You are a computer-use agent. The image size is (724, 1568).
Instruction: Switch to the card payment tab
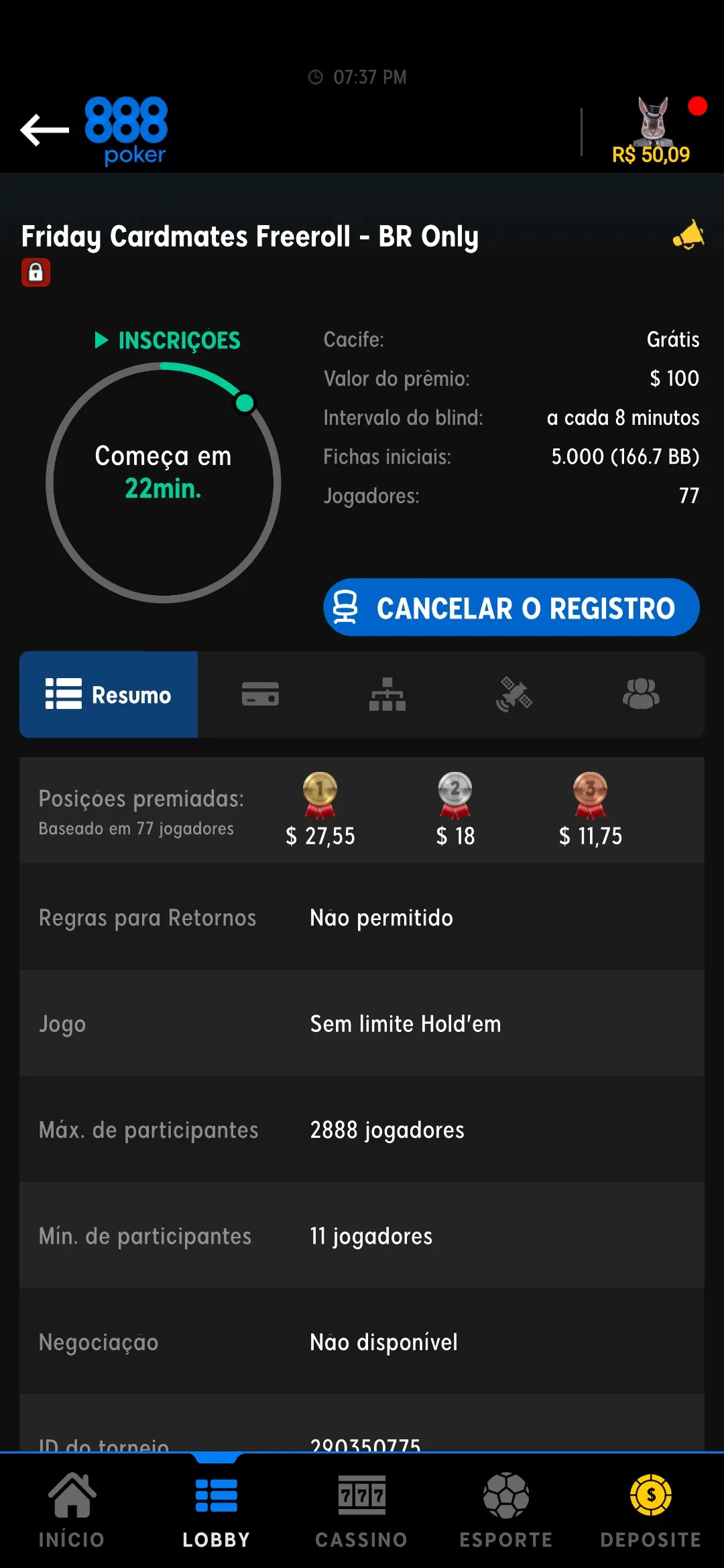tap(260, 694)
